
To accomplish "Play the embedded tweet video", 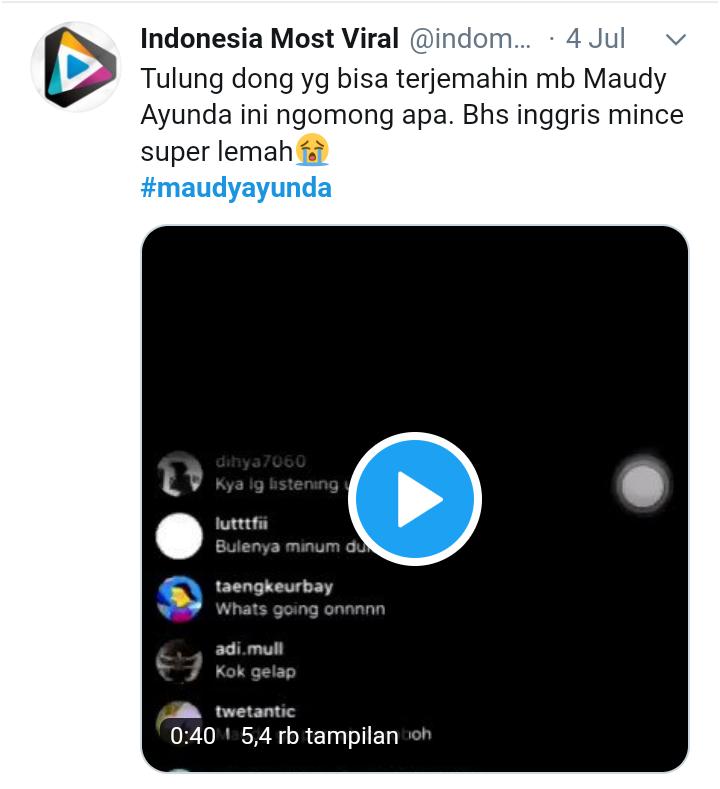I will [415, 499].
